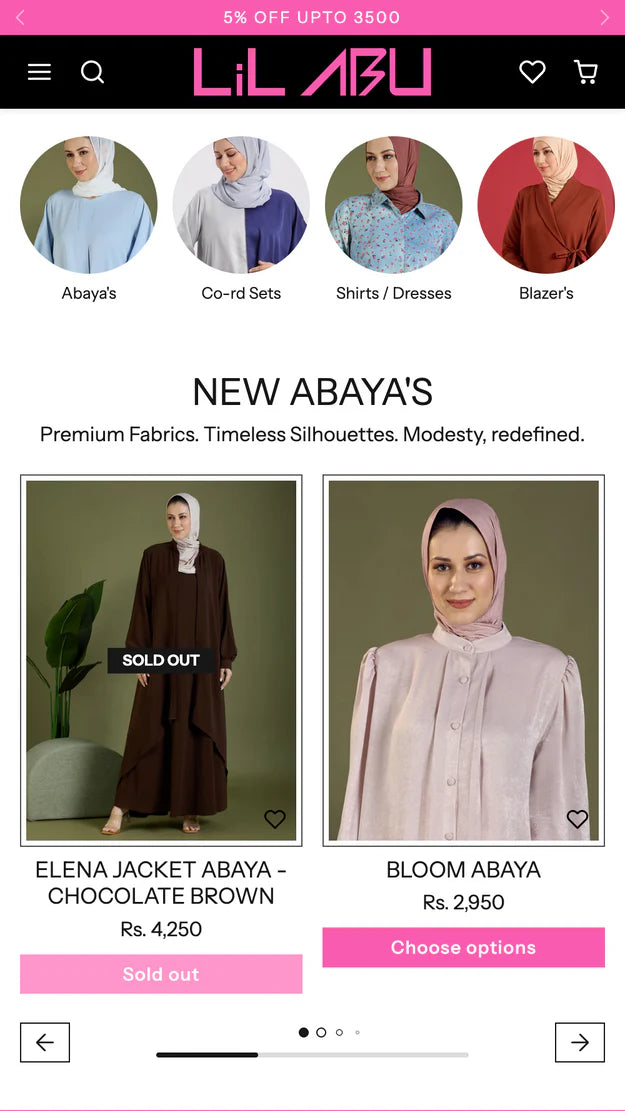The image size is (625, 1111).
Task: Open the wishlist heart in header
Action: click(532, 72)
